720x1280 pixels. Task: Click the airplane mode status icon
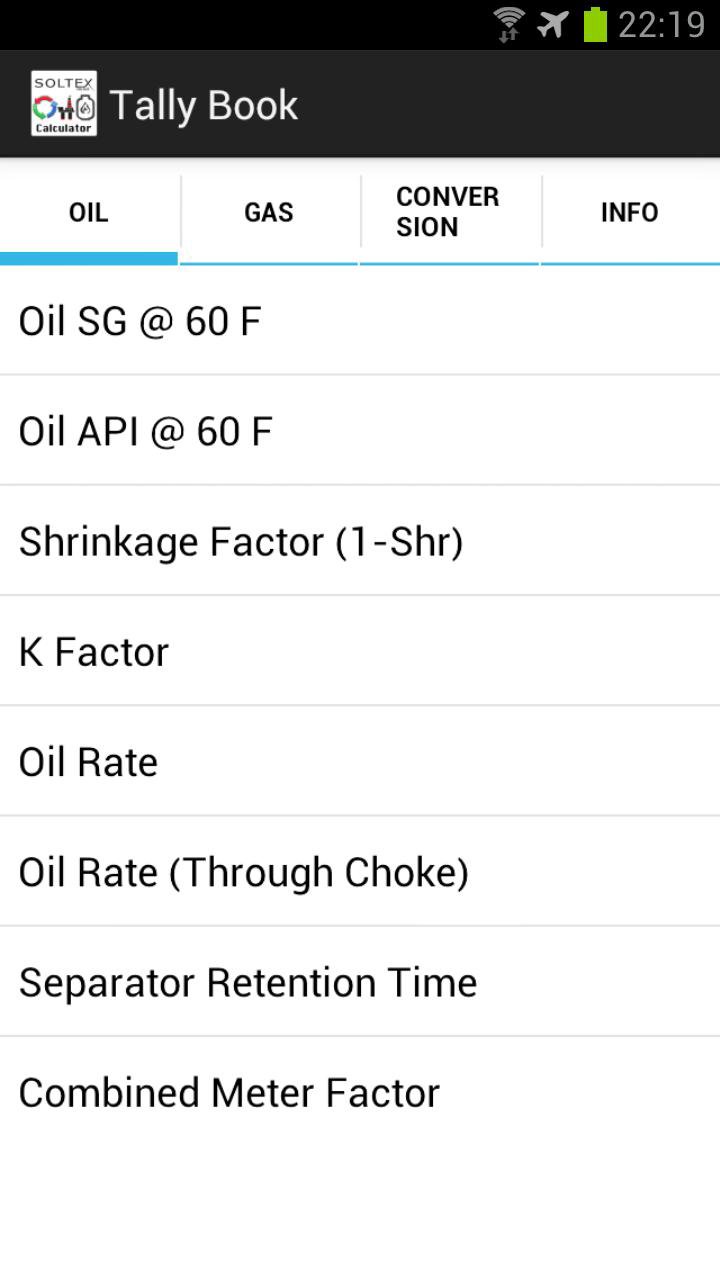click(552, 23)
